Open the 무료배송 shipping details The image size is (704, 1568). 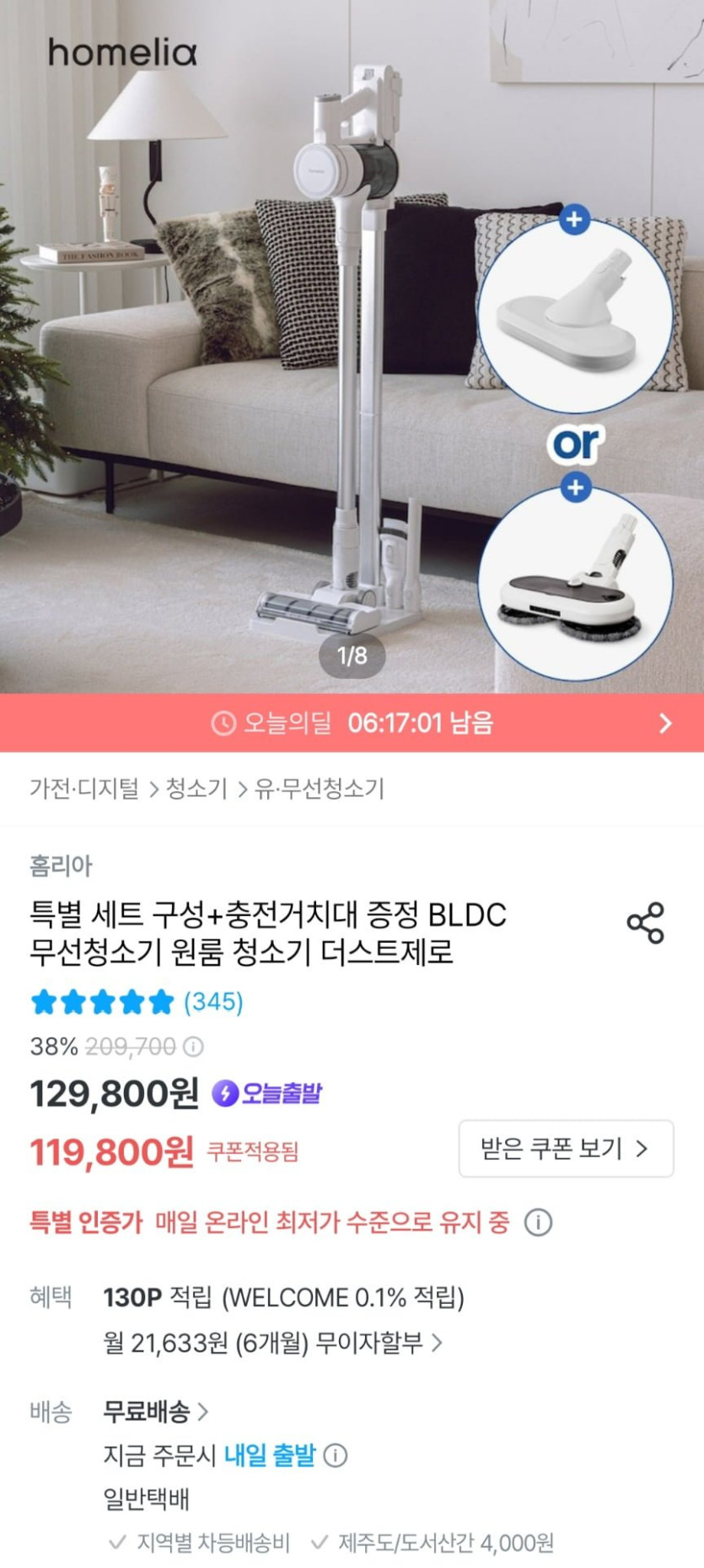(156, 1410)
